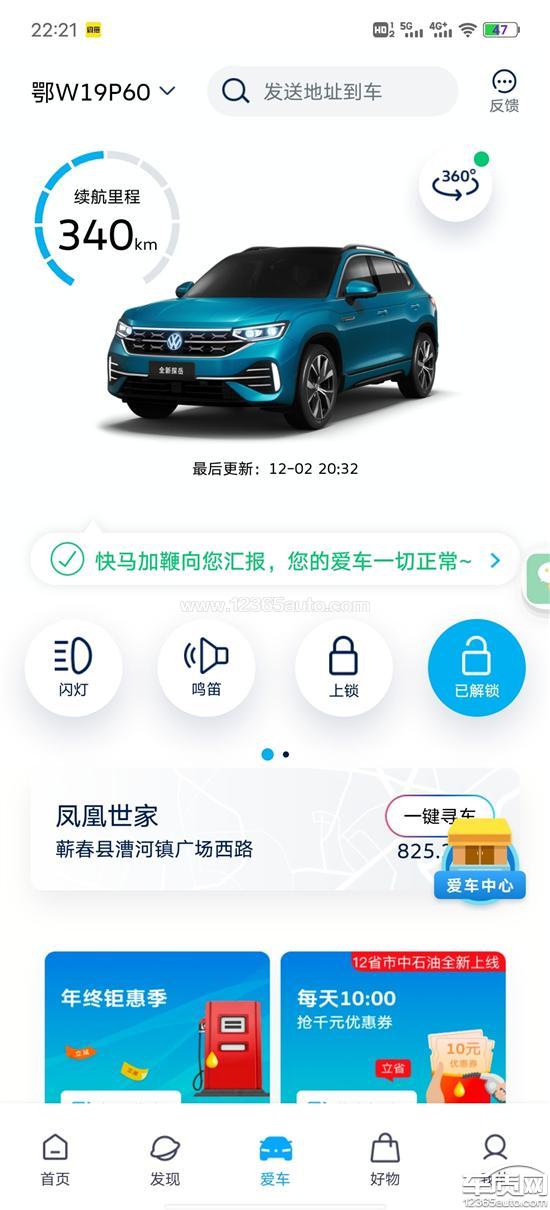Open the 反馈 feedback icon
The image size is (550, 1210).
504,91
